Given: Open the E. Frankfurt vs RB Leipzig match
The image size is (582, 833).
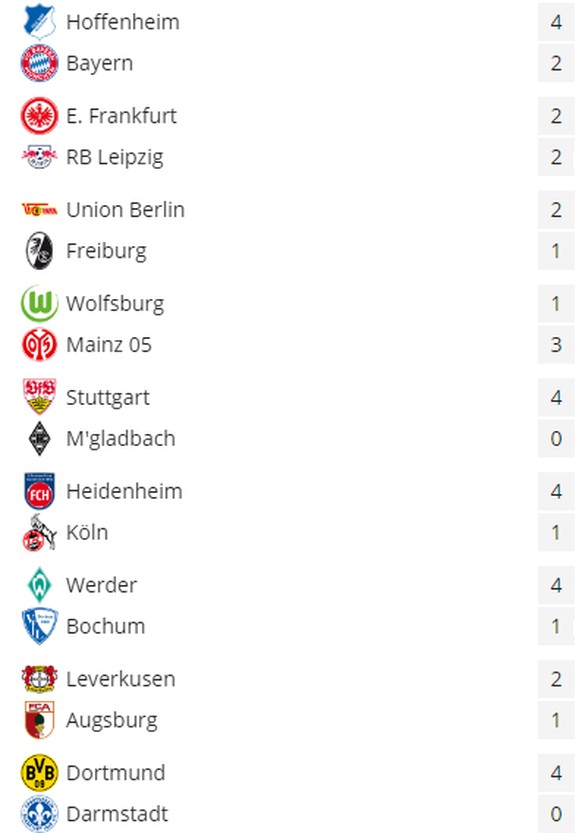Looking at the screenshot, I should pyautogui.click(x=291, y=136).
